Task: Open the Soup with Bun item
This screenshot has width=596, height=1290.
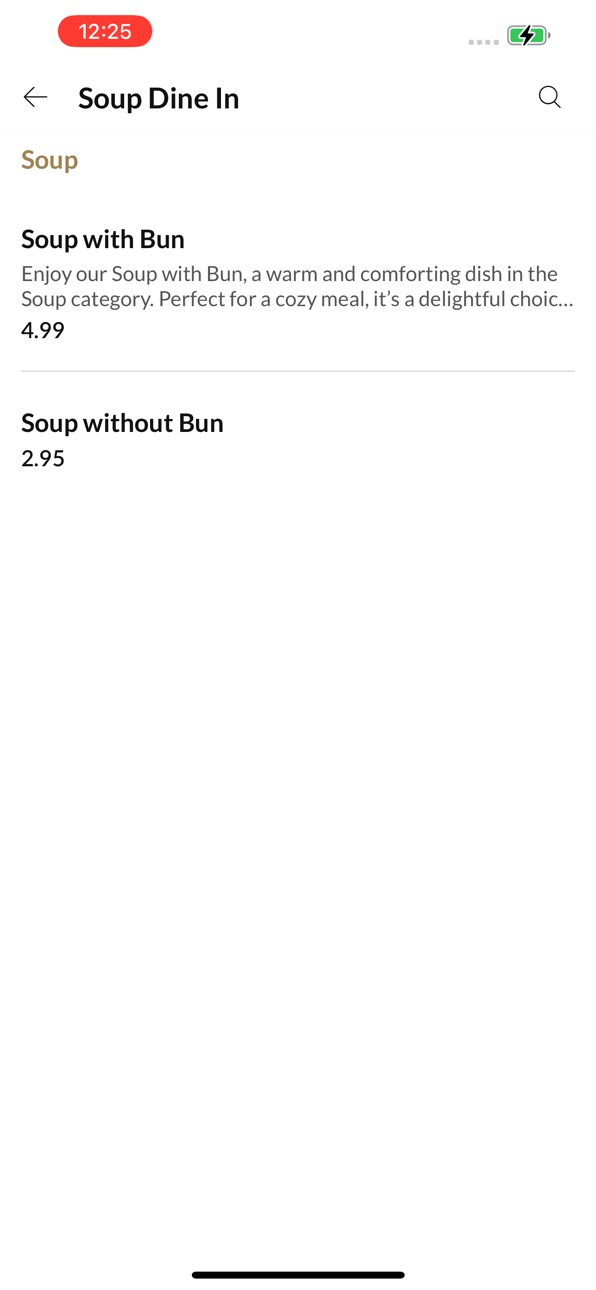Action: click(298, 285)
